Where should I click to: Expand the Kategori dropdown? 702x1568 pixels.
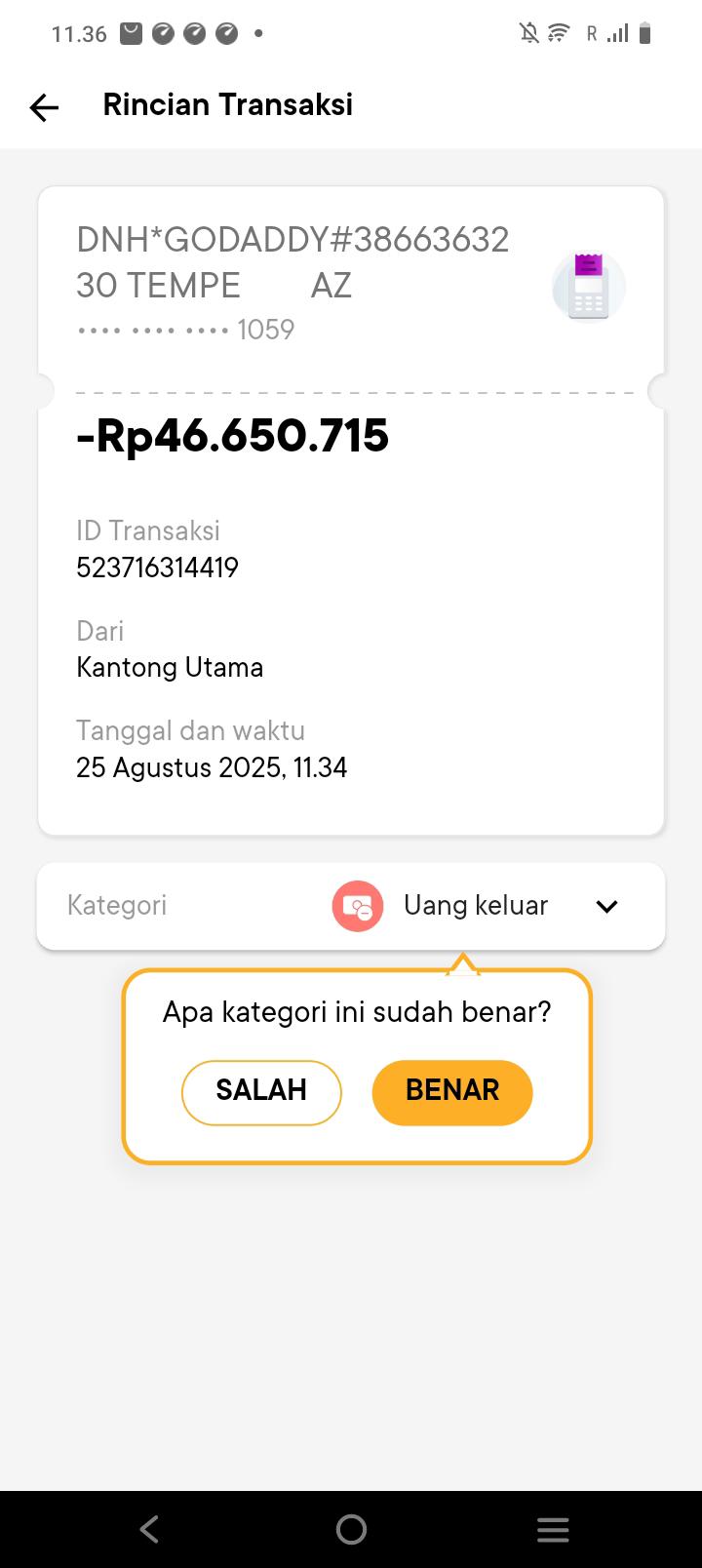(606, 907)
